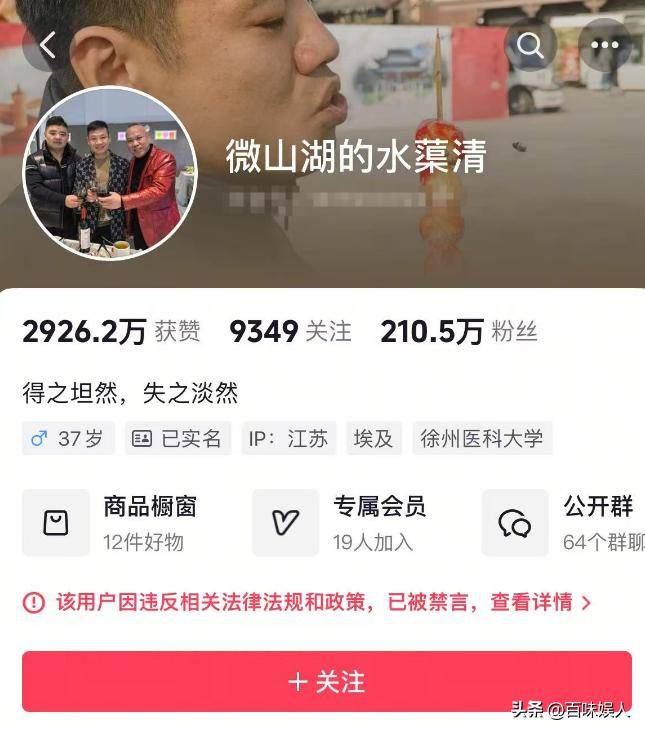Tap the 徐州医科大学 school tag
This screenshot has height=733, width=645.
[x=481, y=438]
